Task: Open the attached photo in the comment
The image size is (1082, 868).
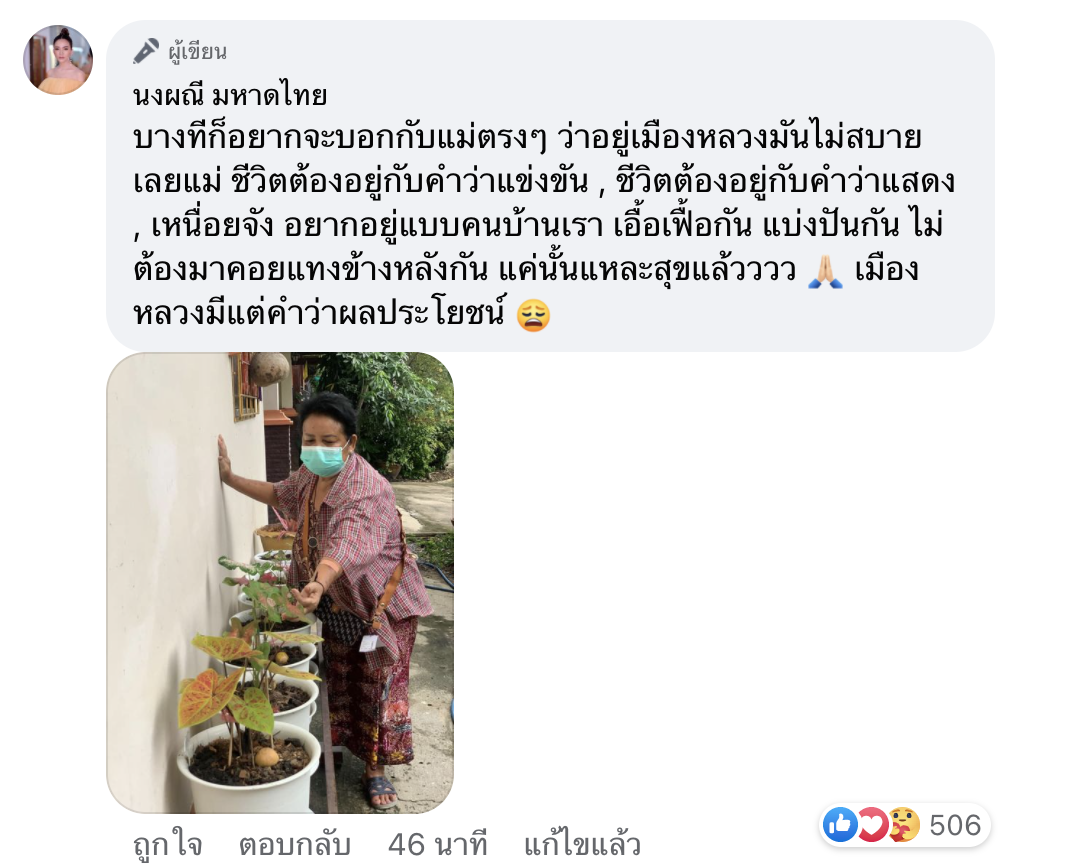Action: click(280, 582)
